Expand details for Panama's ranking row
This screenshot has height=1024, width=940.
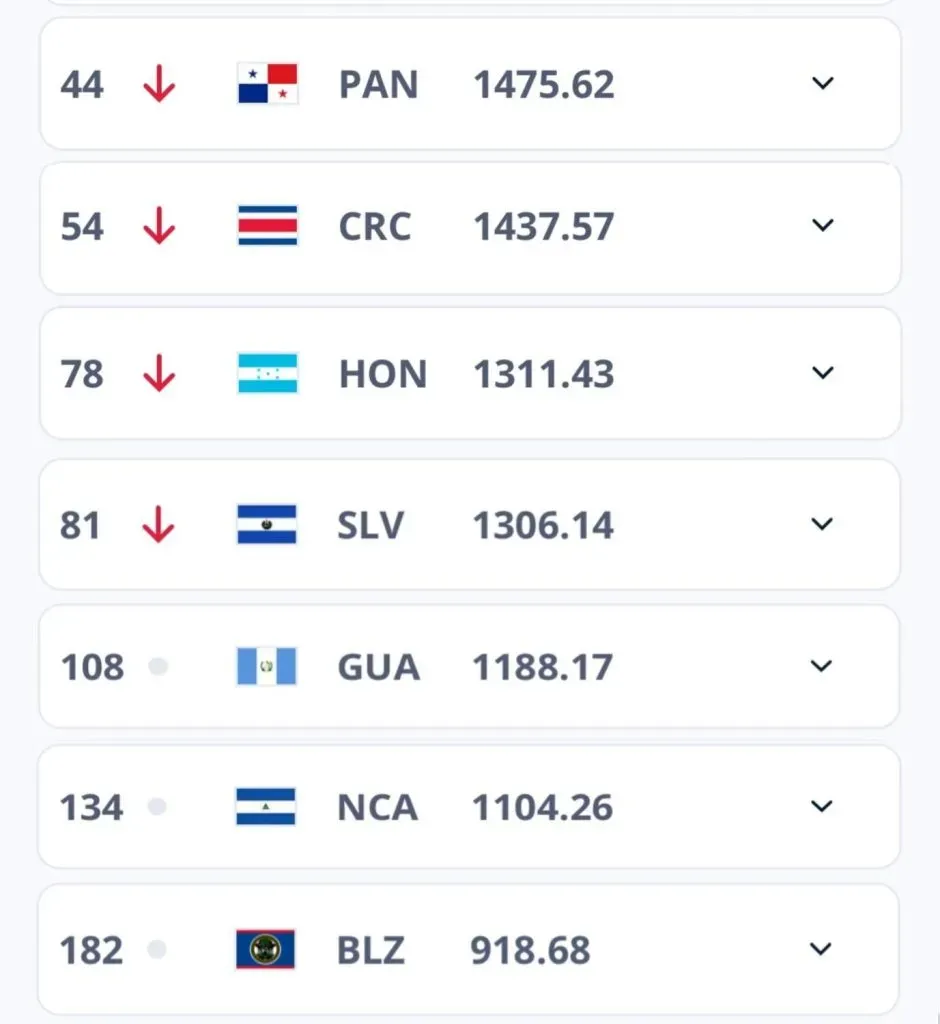point(822,84)
